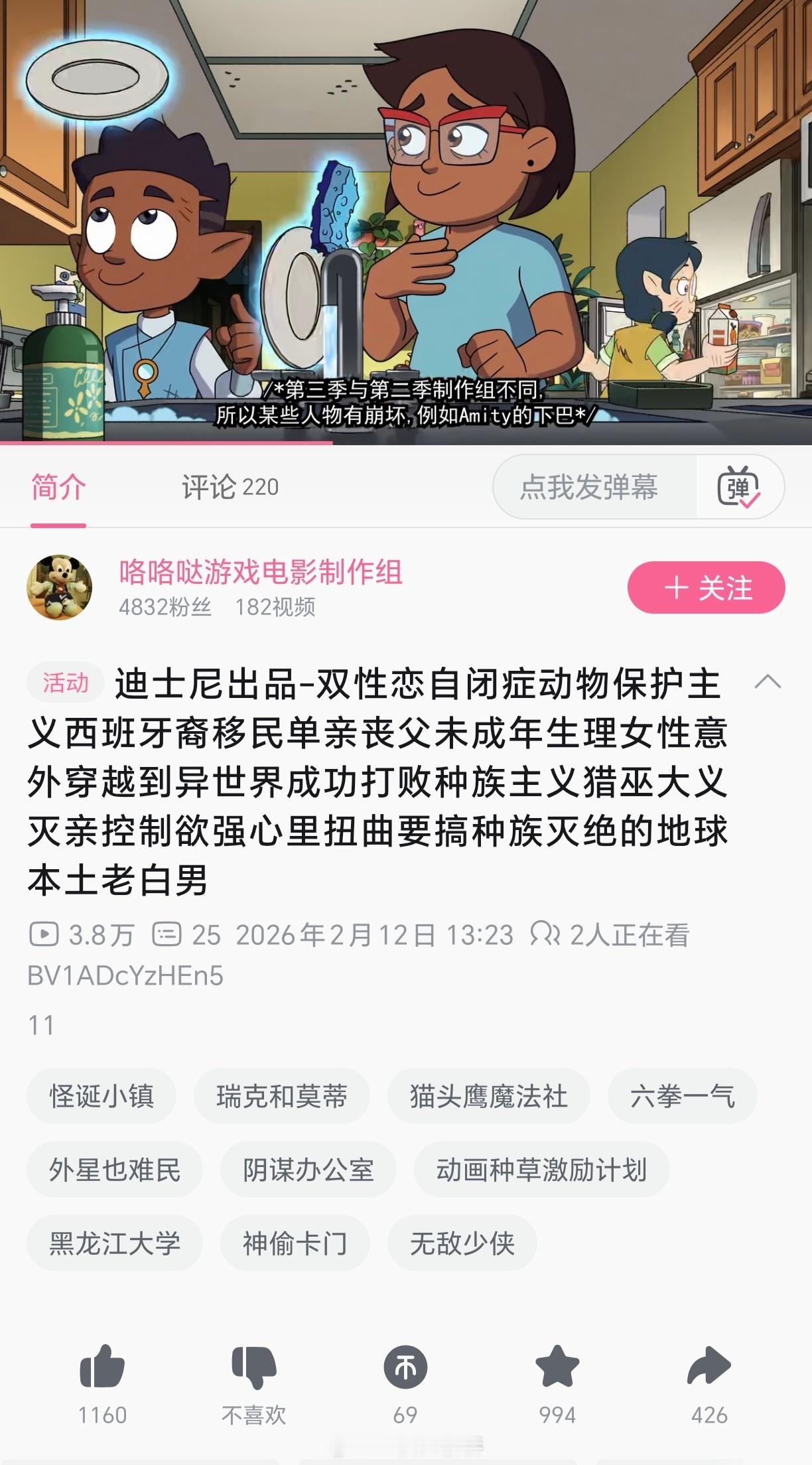Viewport: 812px width, 1465px height.
Task: Toggle the 瑞克和莫蒂 tag chip
Action: pyautogui.click(x=284, y=1096)
